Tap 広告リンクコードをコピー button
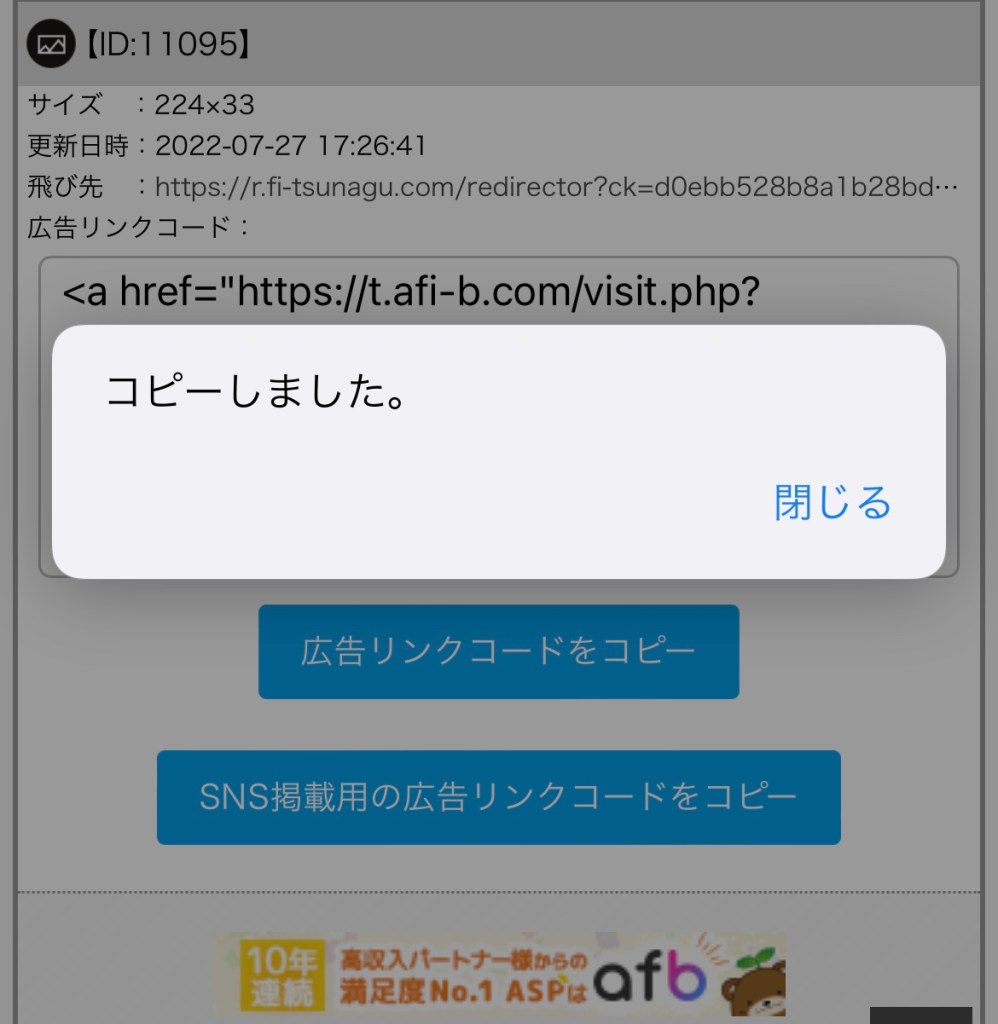Screen dimensions: 998x1024 498,652
